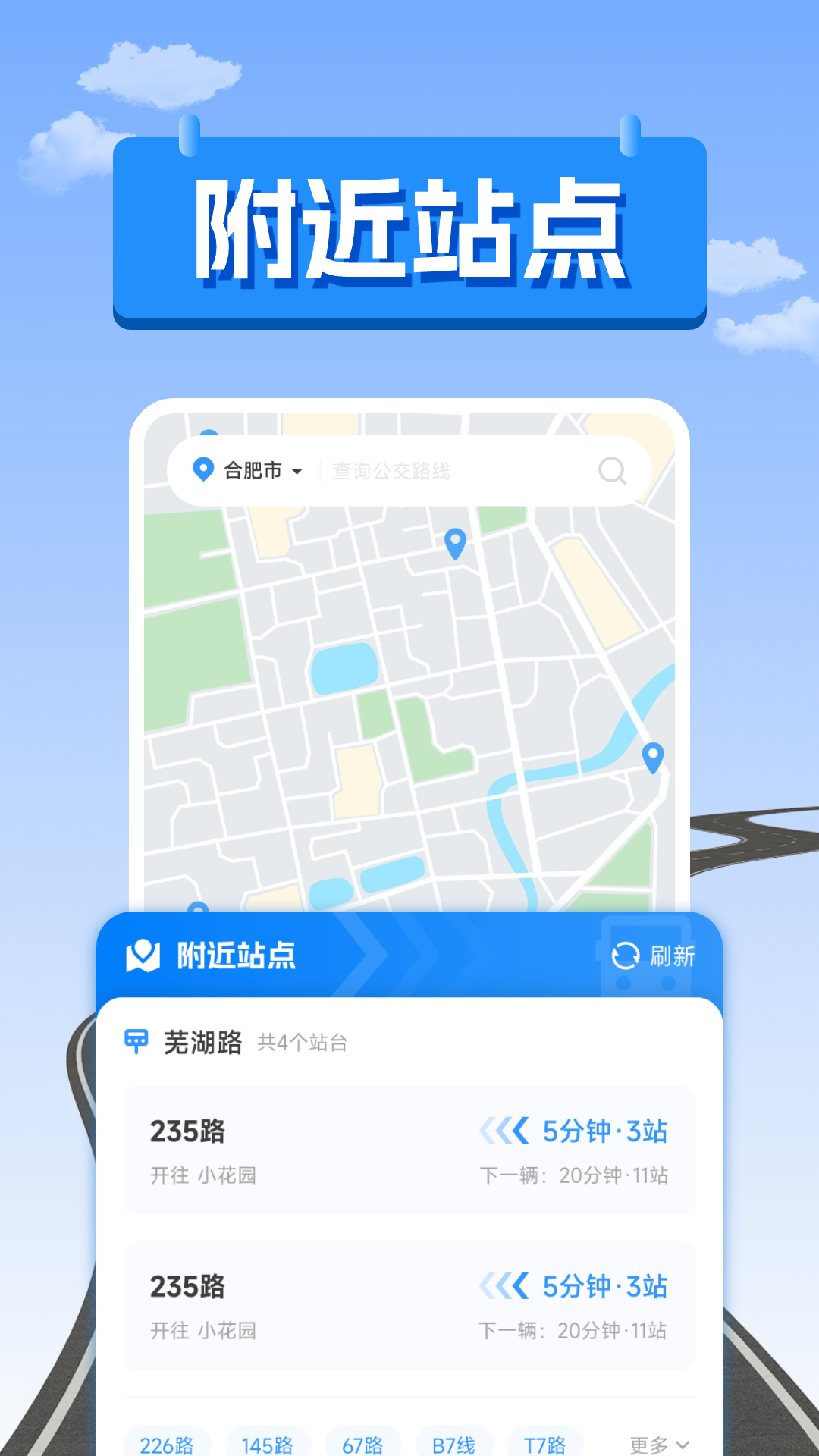
Task: Click the search magnifier icon
Action: click(x=613, y=470)
